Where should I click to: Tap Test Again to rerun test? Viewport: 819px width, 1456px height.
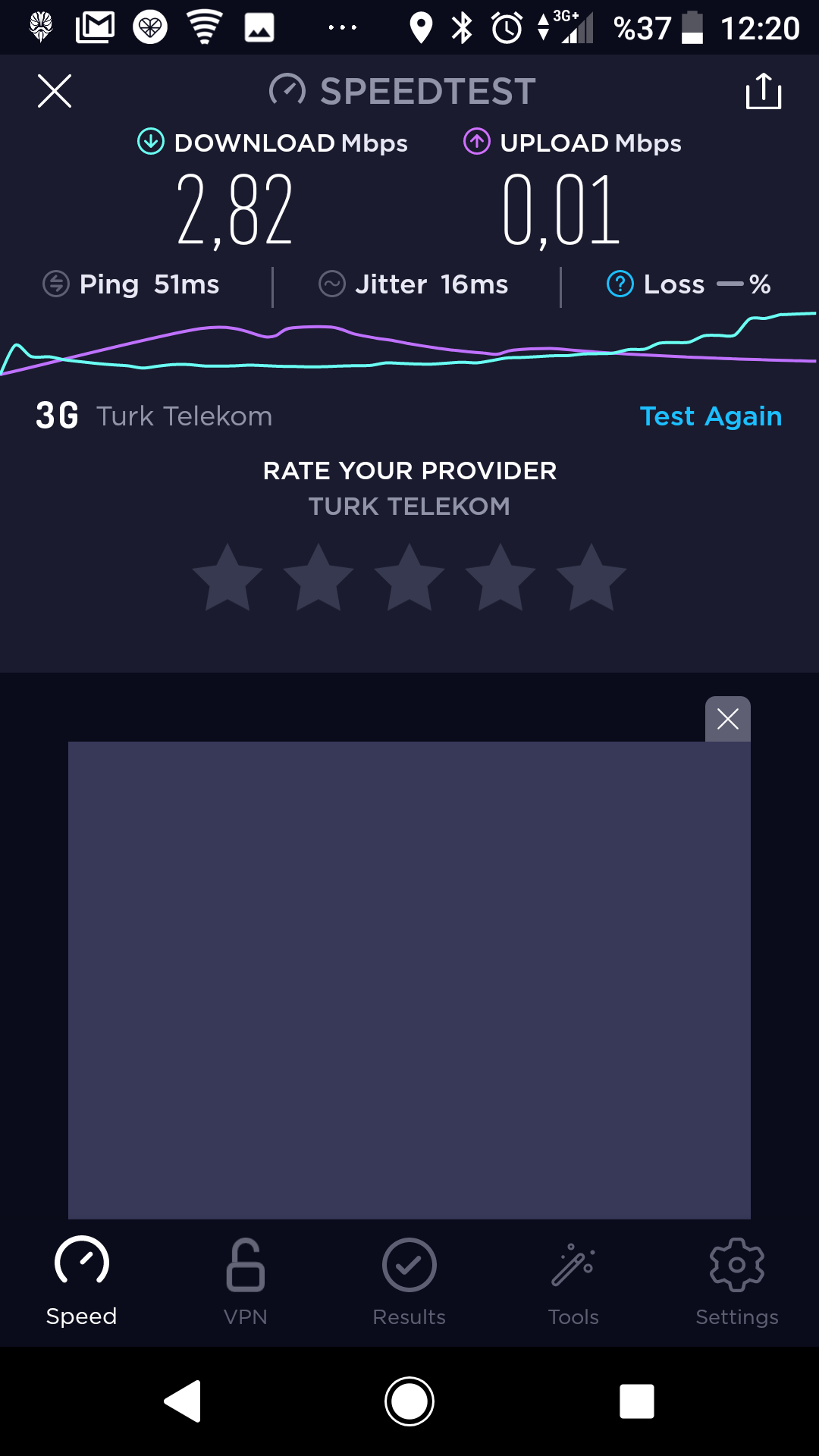[711, 416]
